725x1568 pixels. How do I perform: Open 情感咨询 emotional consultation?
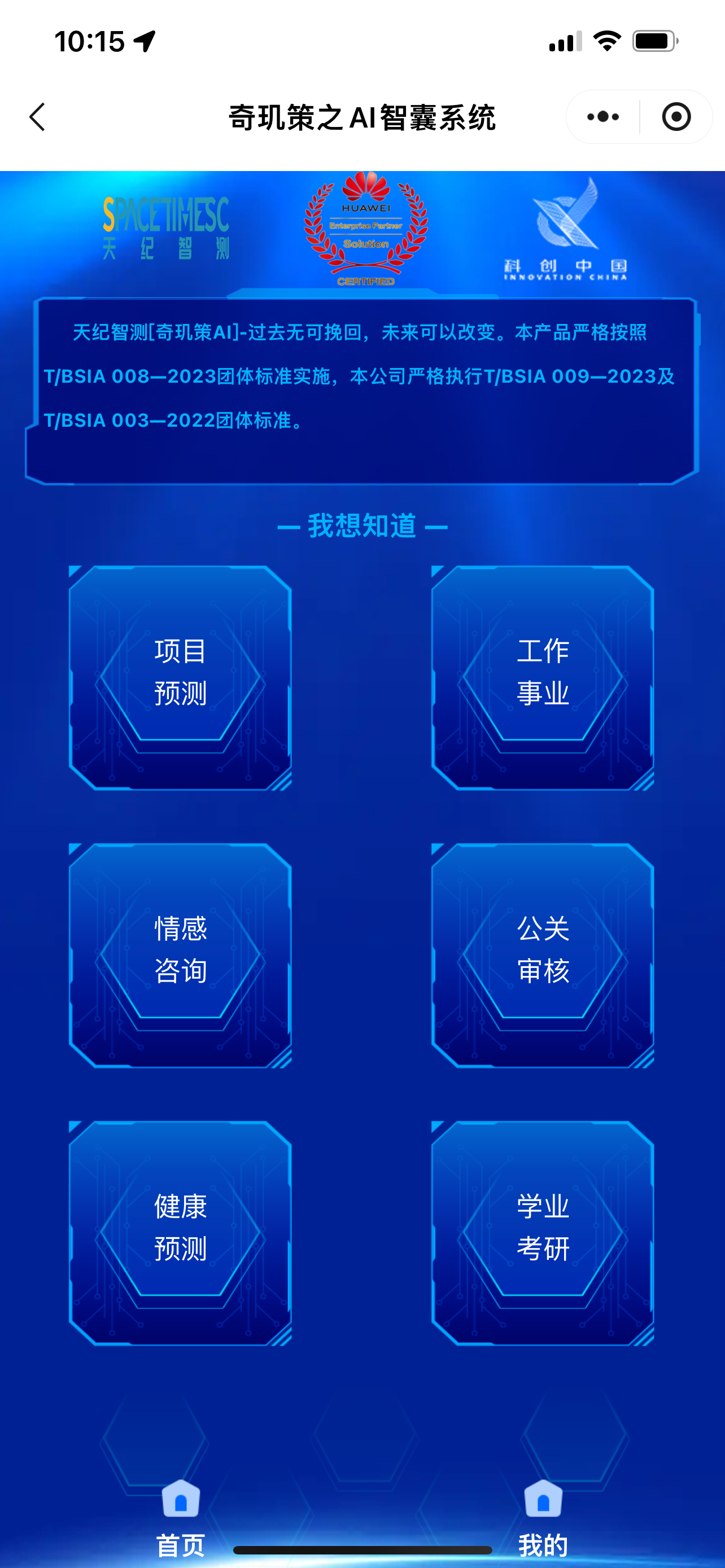[x=180, y=954]
